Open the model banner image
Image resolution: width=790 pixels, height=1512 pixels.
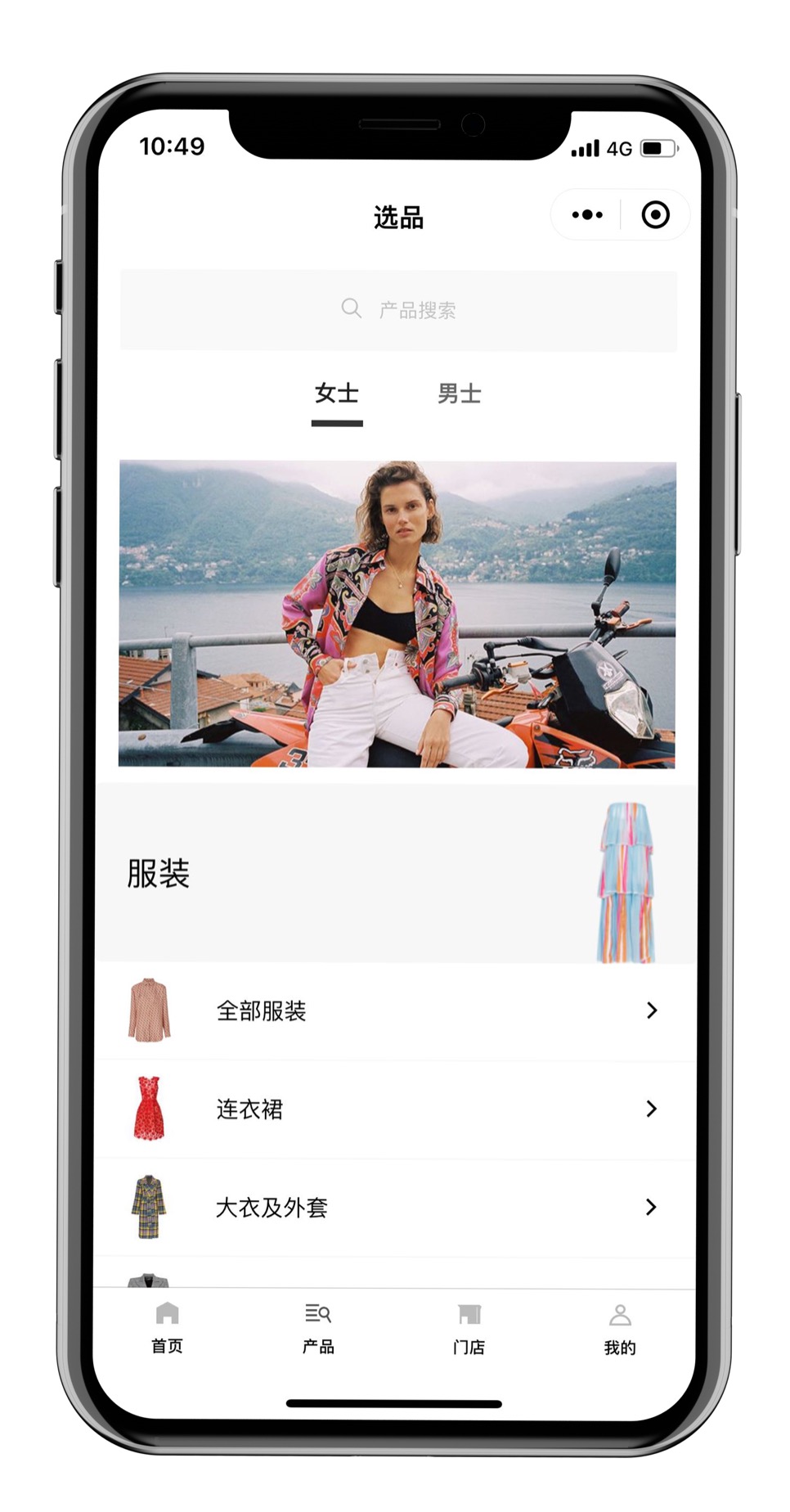point(397,614)
